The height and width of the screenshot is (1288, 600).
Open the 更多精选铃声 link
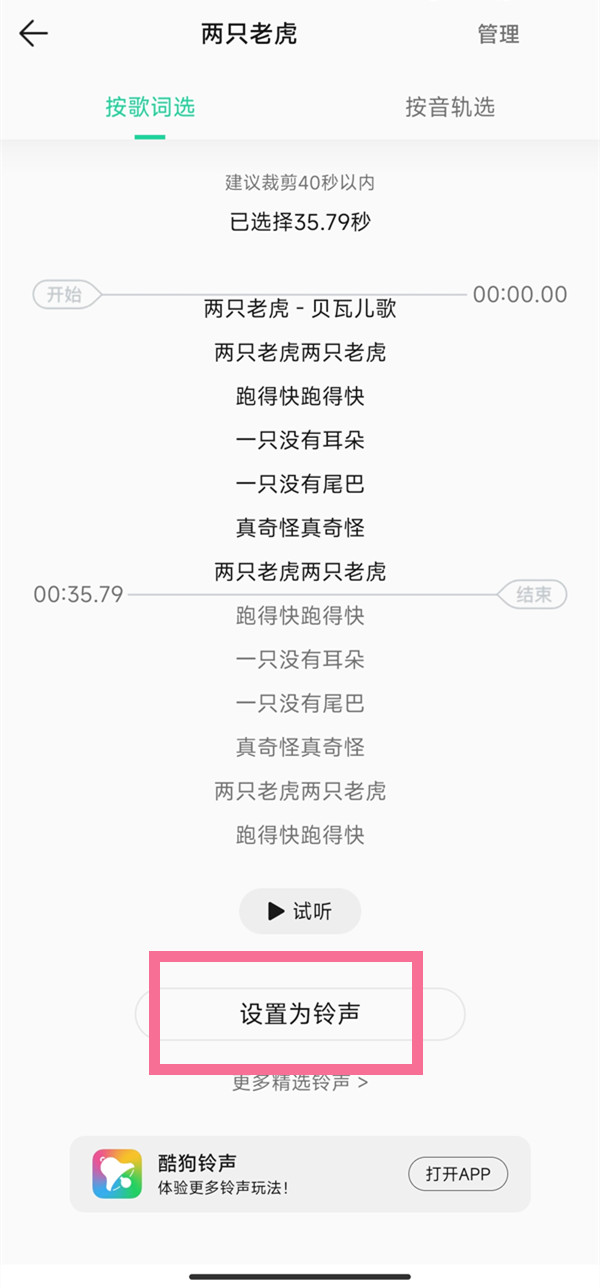[x=300, y=1082]
